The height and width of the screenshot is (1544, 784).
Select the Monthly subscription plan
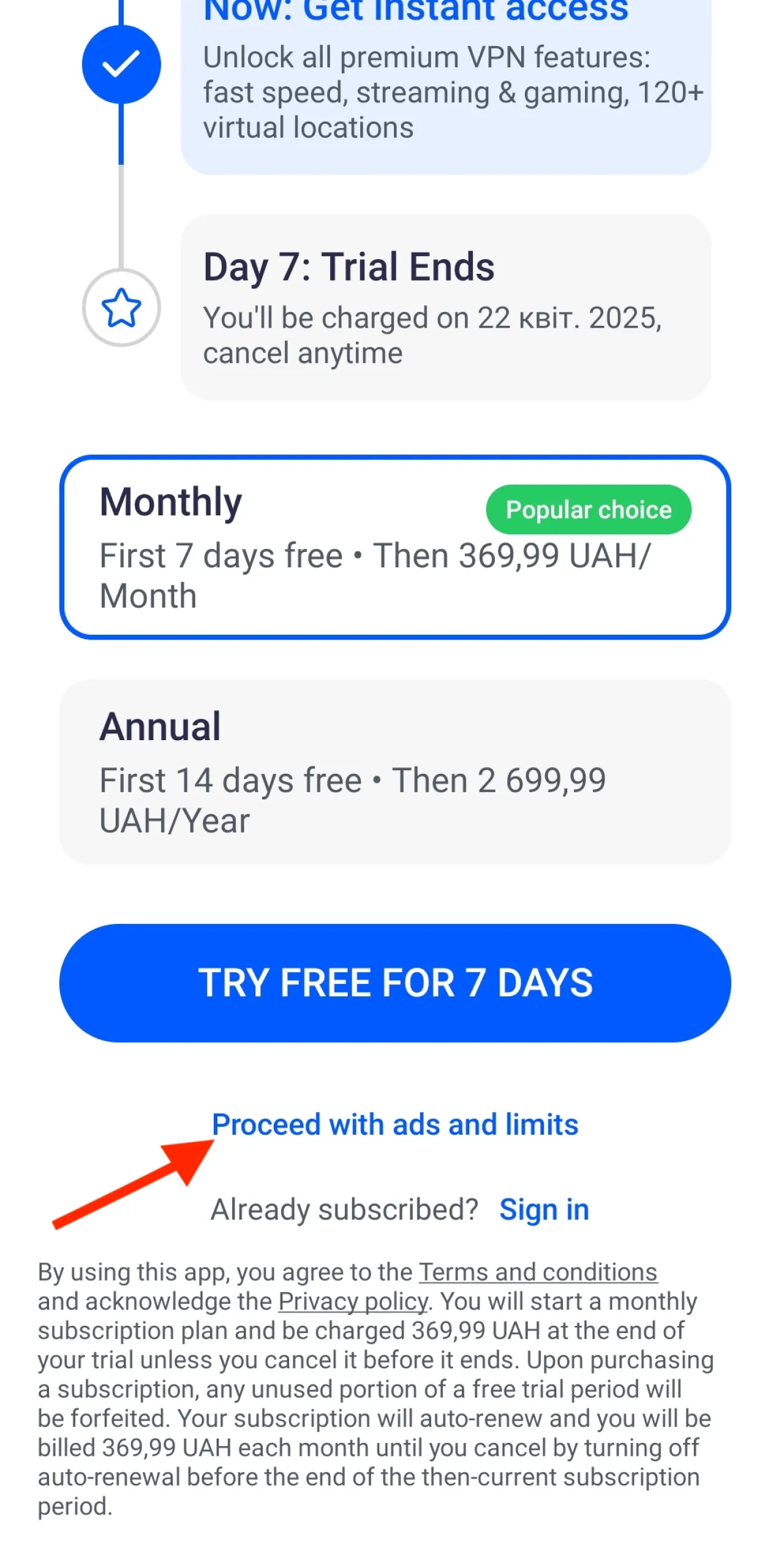pos(395,547)
